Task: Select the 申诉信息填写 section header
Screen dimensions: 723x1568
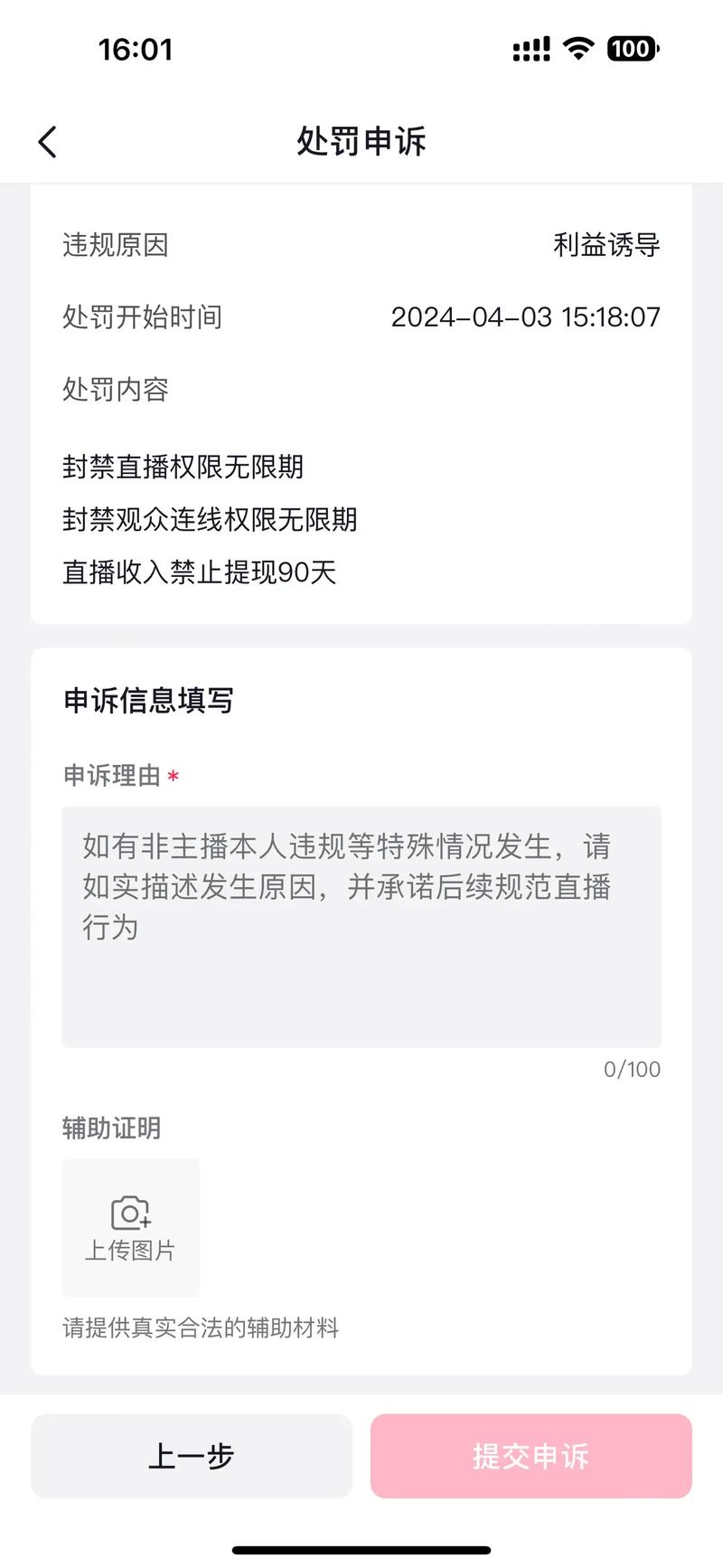Action: 147,701
